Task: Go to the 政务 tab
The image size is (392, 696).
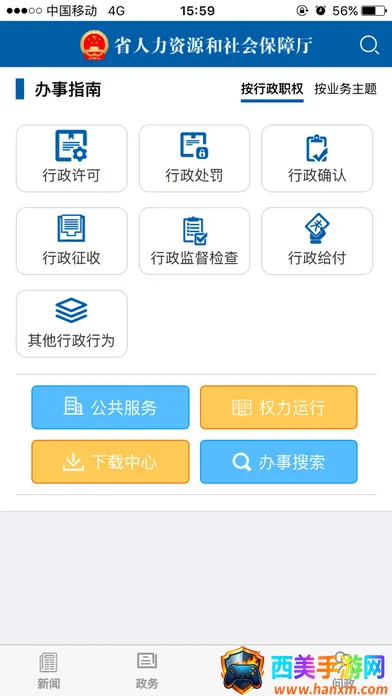Action: [x=147, y=671]
